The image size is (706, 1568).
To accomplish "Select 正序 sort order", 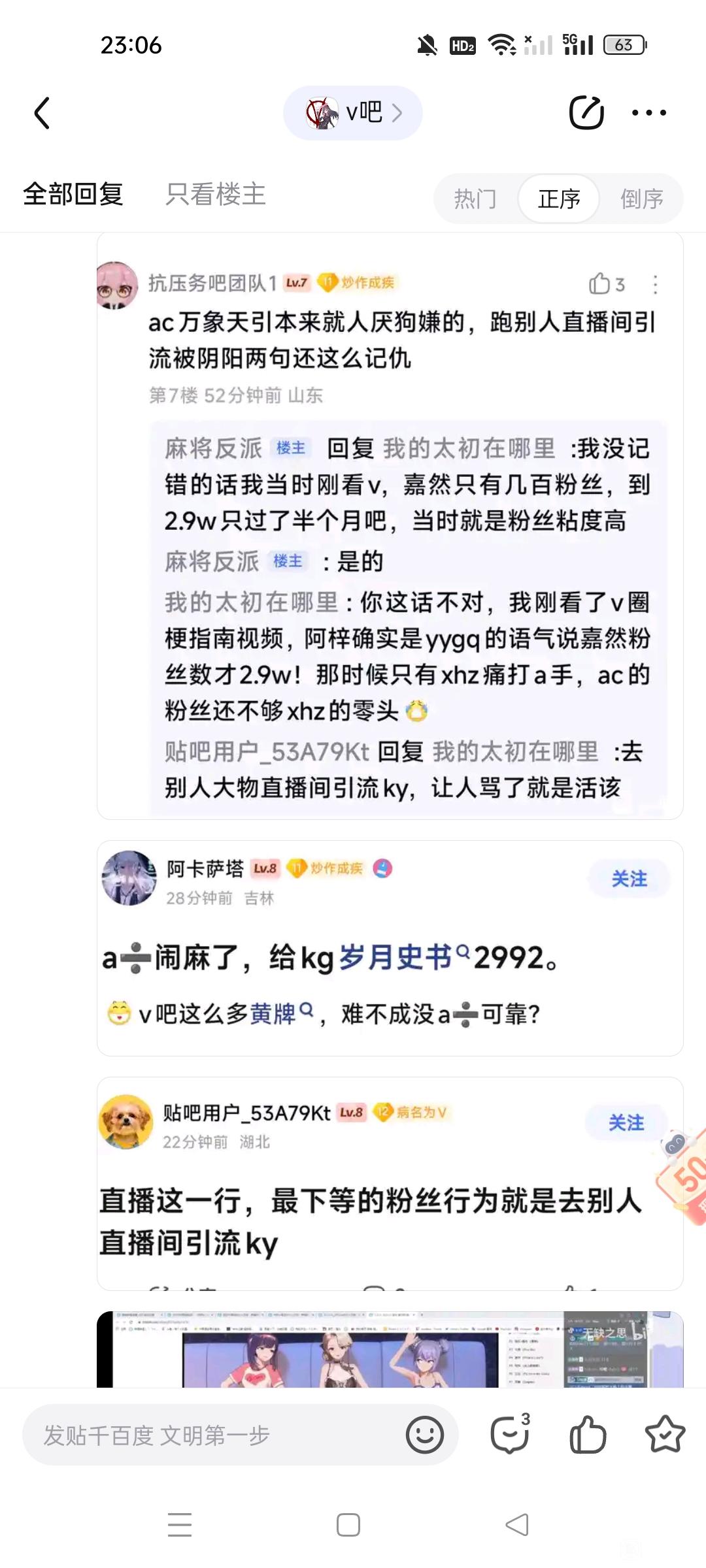I will [559, 199].
